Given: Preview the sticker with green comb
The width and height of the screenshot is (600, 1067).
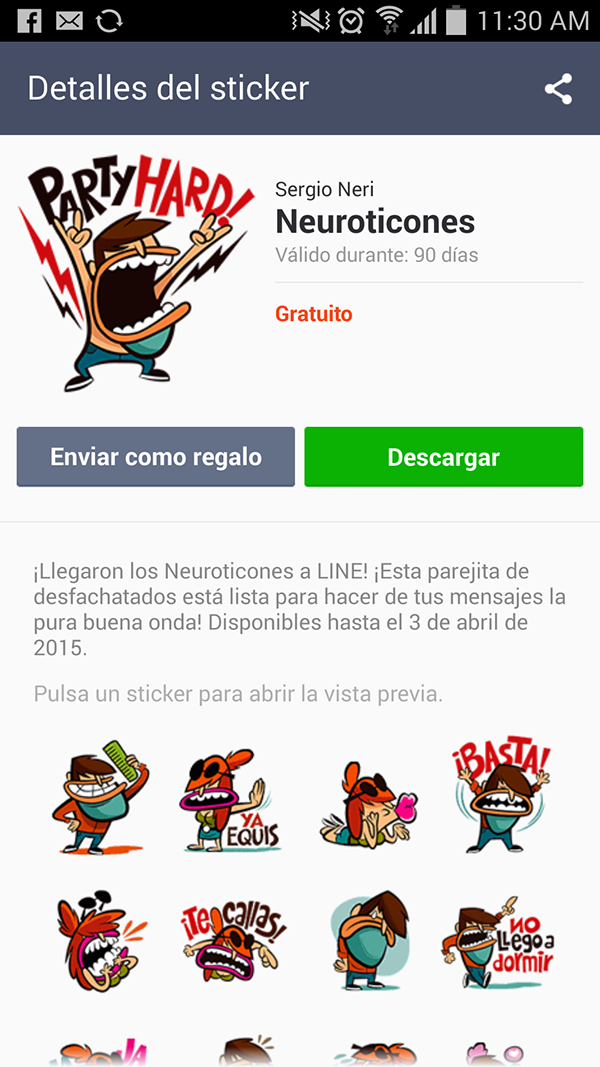Looking at the screenshot, I should 99,798.
